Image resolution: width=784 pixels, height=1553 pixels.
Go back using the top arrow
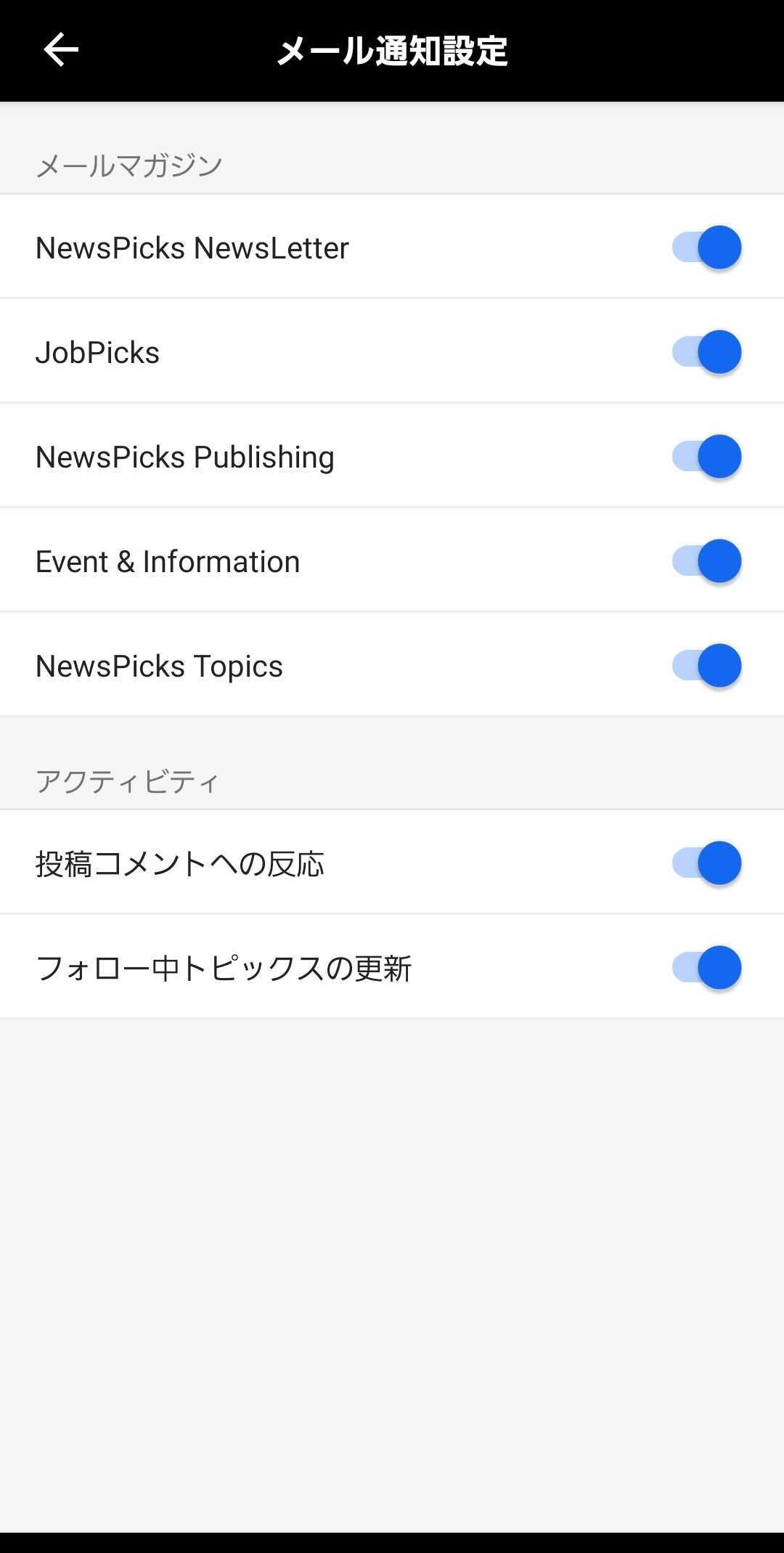point(61,50)
